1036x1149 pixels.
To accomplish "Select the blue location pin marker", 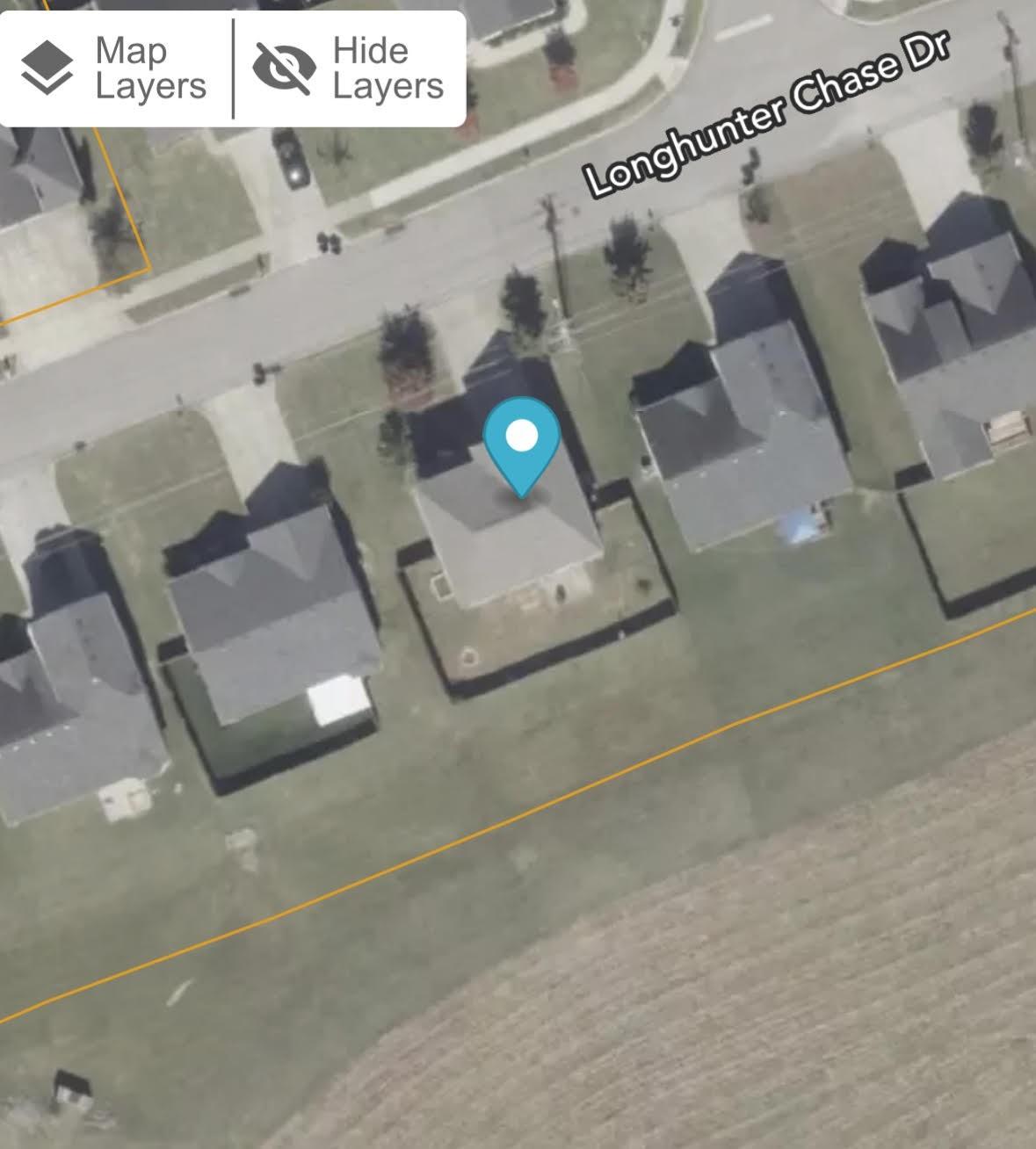I will (x=522, y=444).
